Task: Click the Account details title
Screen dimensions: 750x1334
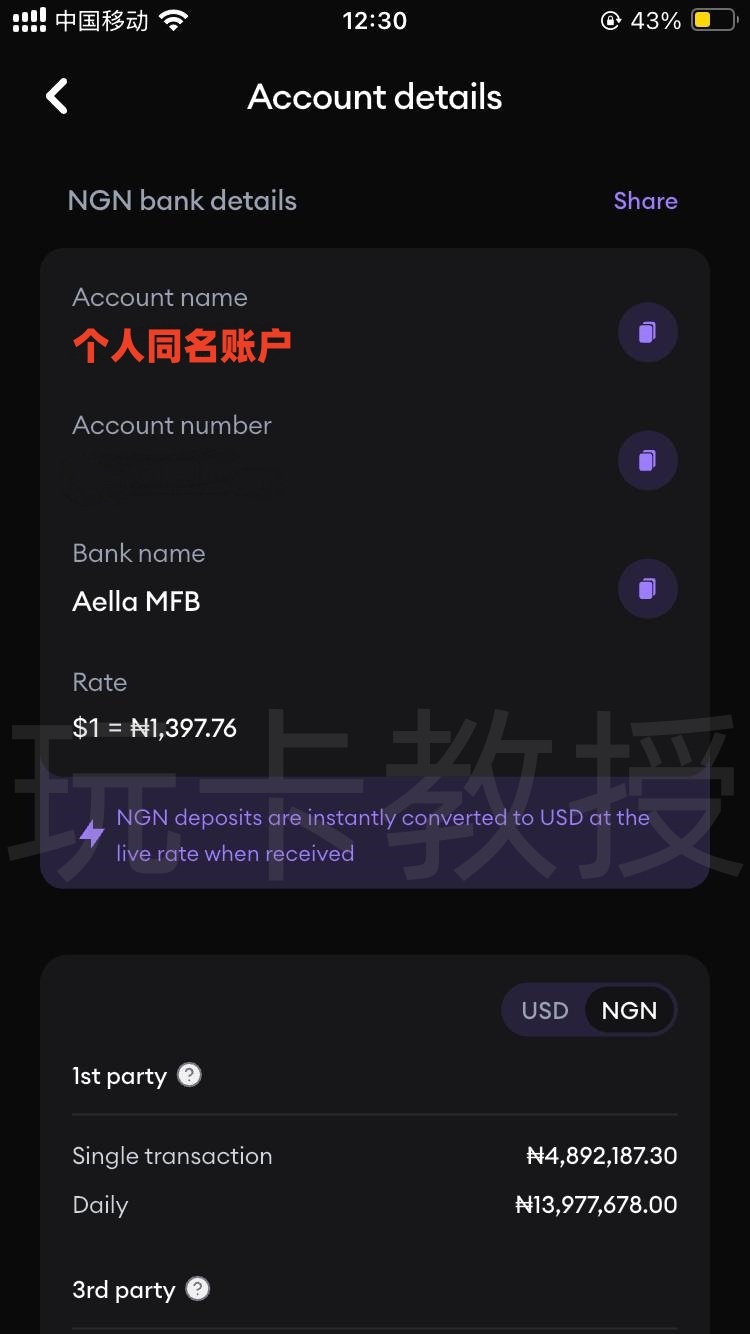Action: pyautogui.click(x=375, y=96)
